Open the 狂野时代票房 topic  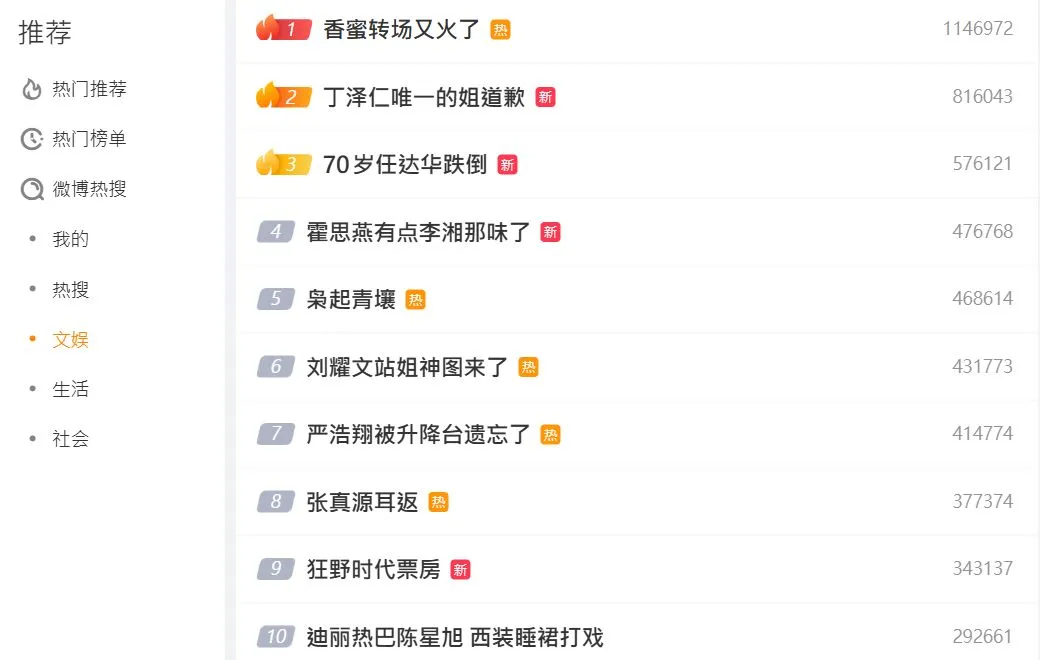pyautogui.click(x=373, y=569)
